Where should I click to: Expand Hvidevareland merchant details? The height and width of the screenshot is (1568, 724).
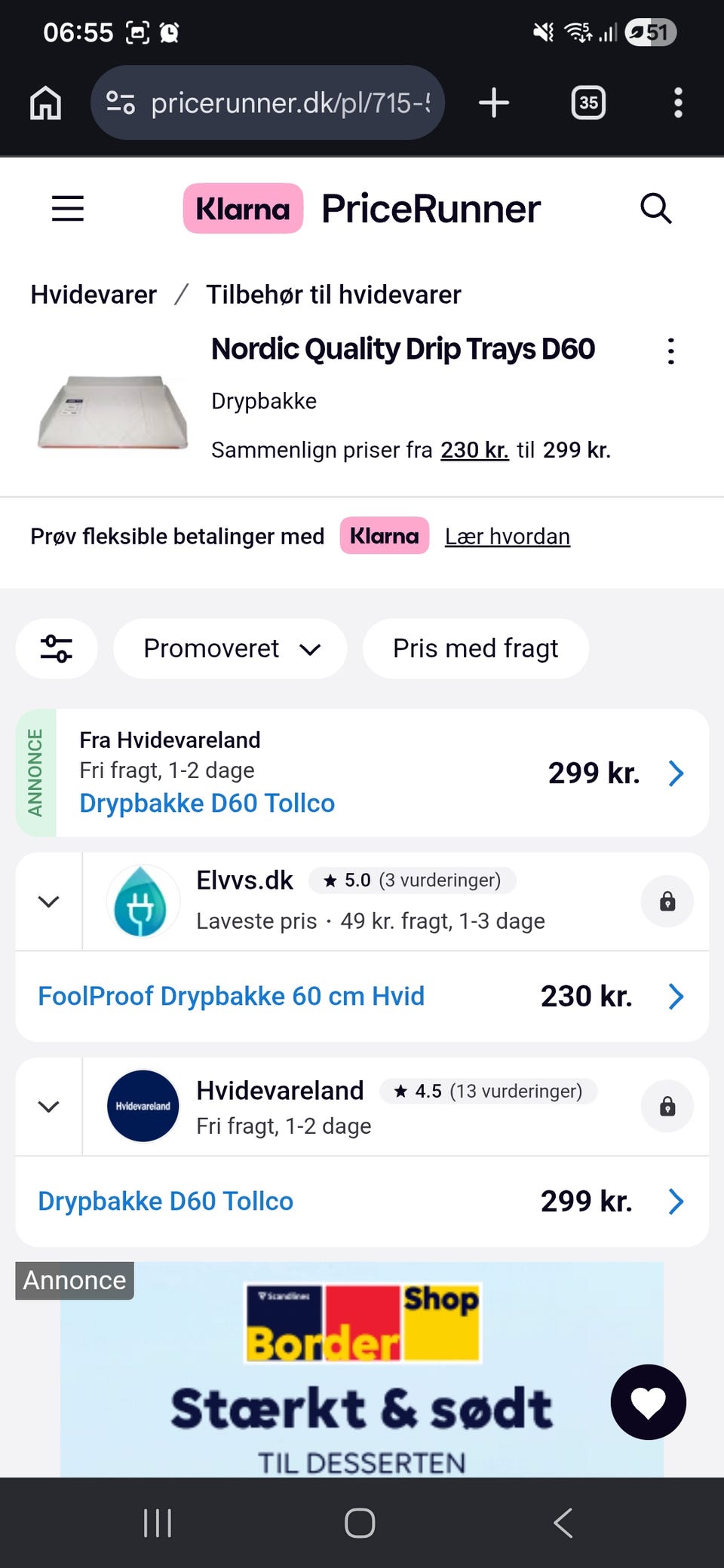pyautogui.click(x=49, y=1107)
